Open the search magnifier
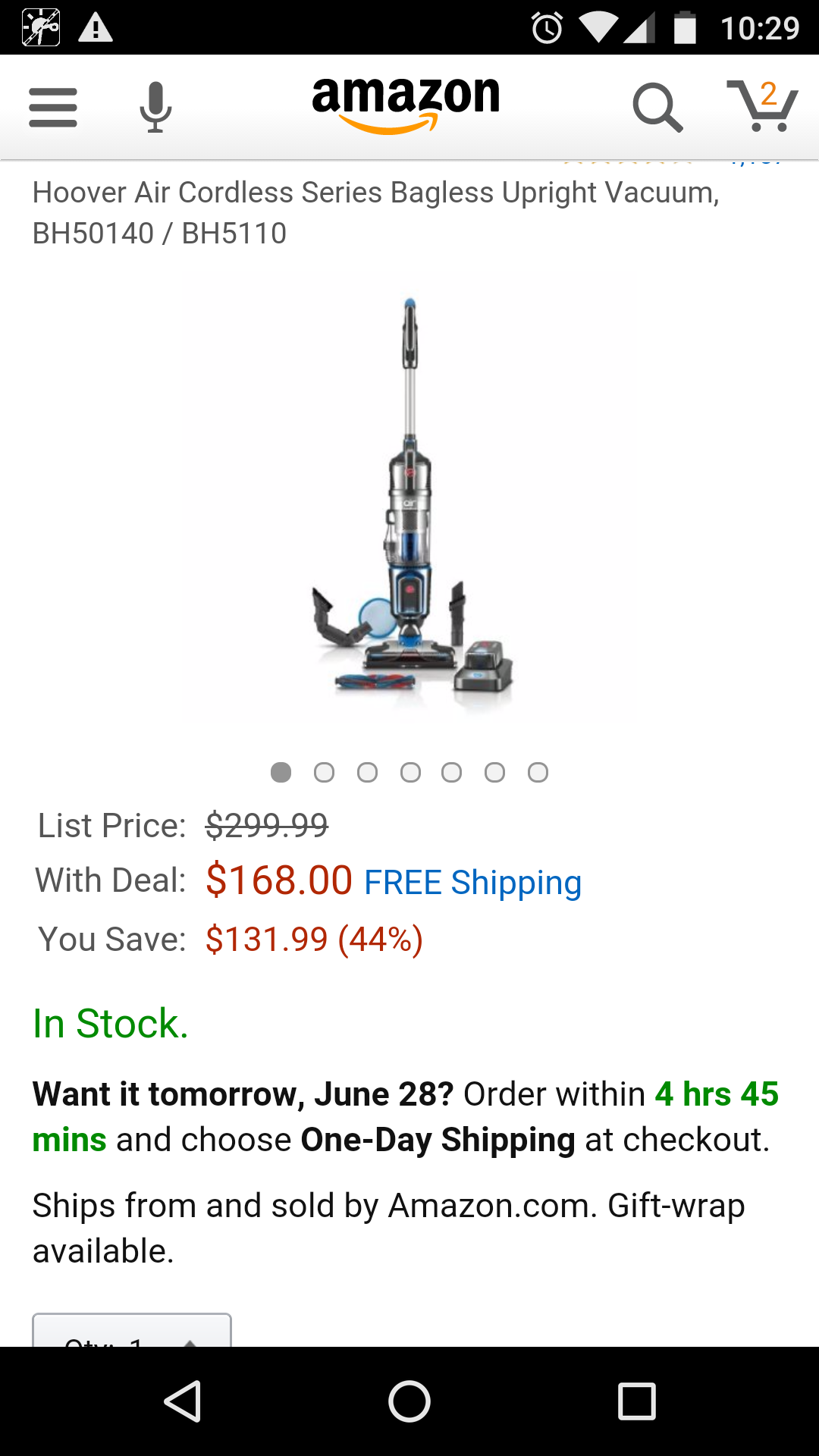Screen dimensions: 819x1456 pos(657,108)
